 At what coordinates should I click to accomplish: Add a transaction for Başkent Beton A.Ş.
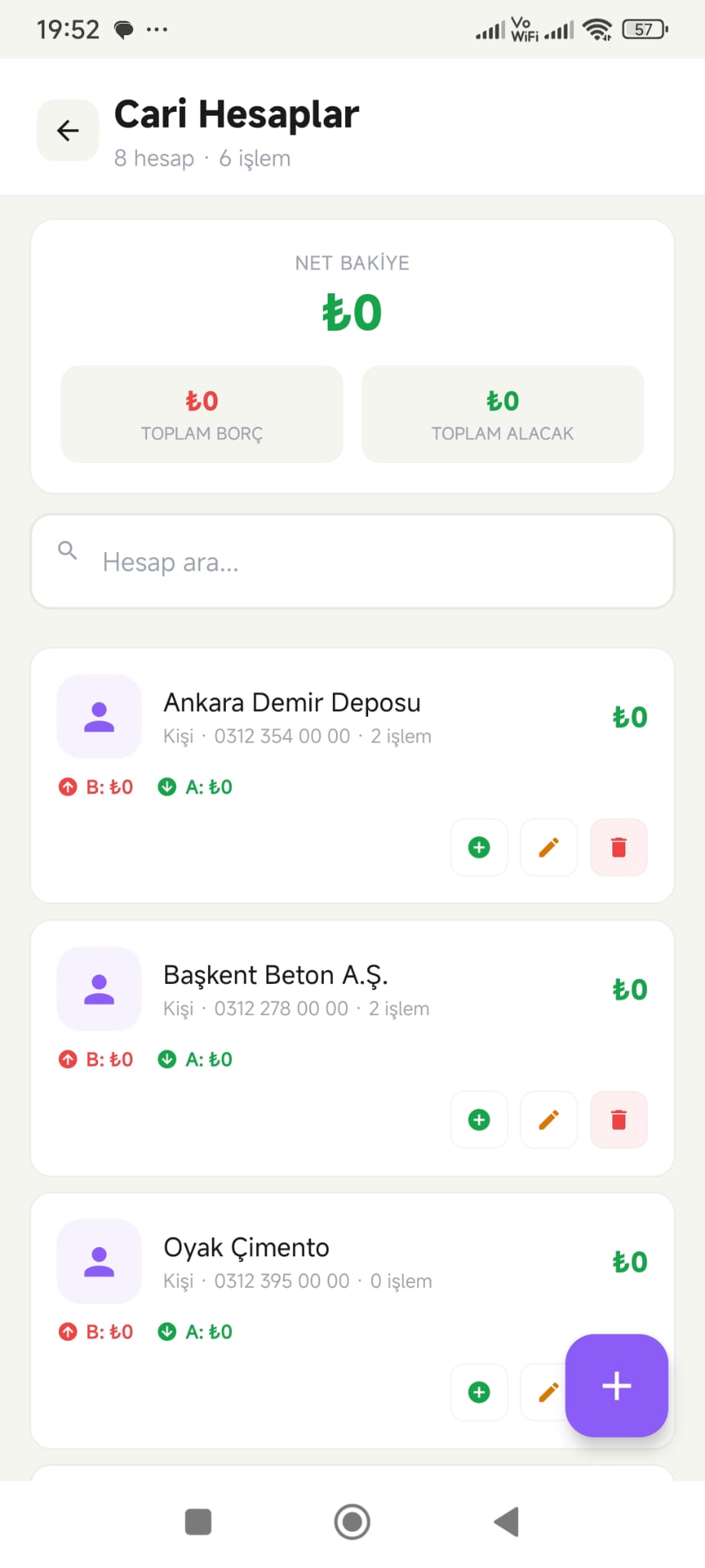(478, 1119)
